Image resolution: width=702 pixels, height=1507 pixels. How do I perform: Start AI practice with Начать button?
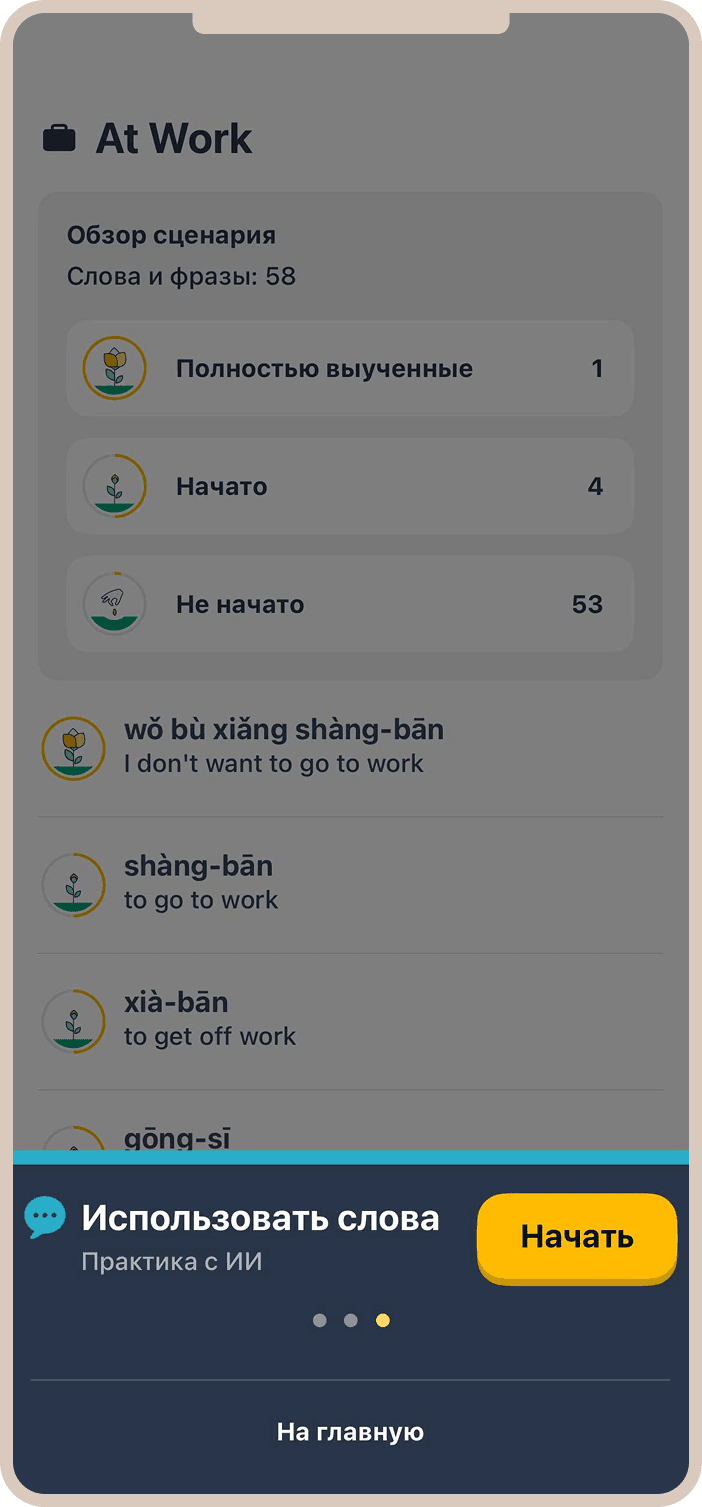(577, 1237)
